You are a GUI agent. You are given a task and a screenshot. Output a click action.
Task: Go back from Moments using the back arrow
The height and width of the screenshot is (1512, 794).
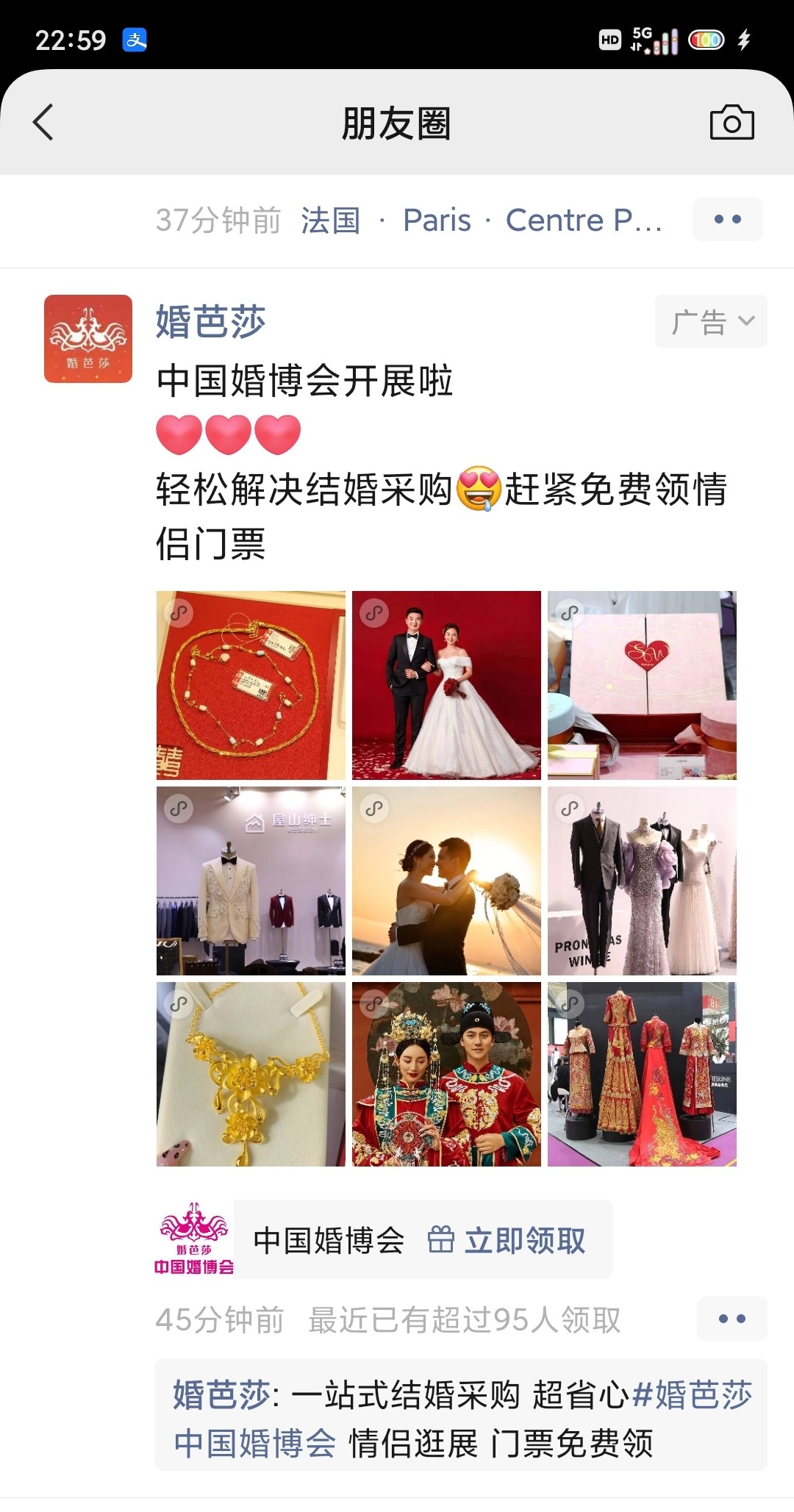click(x=44, y=122)
